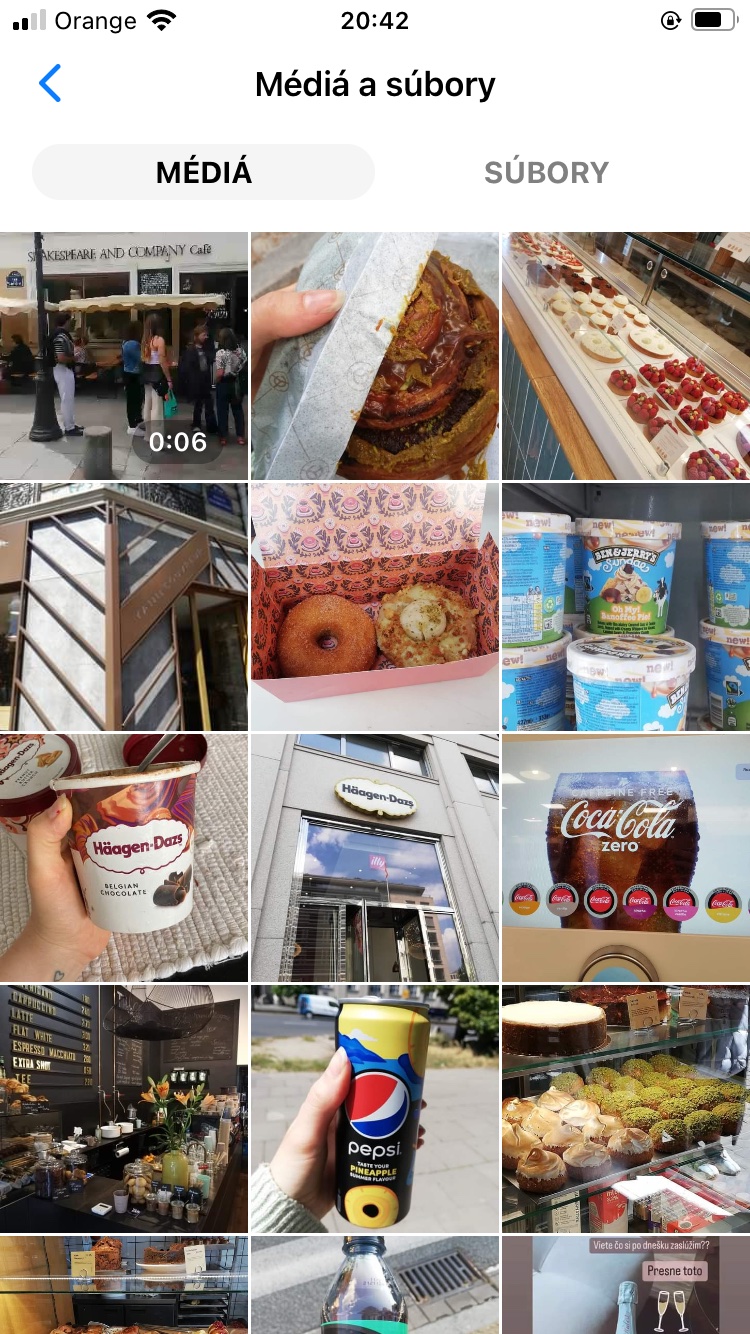This screenshot has height=1334, width=750.
Task: View the coffee shop counter photo
Action: (124, 1108)
